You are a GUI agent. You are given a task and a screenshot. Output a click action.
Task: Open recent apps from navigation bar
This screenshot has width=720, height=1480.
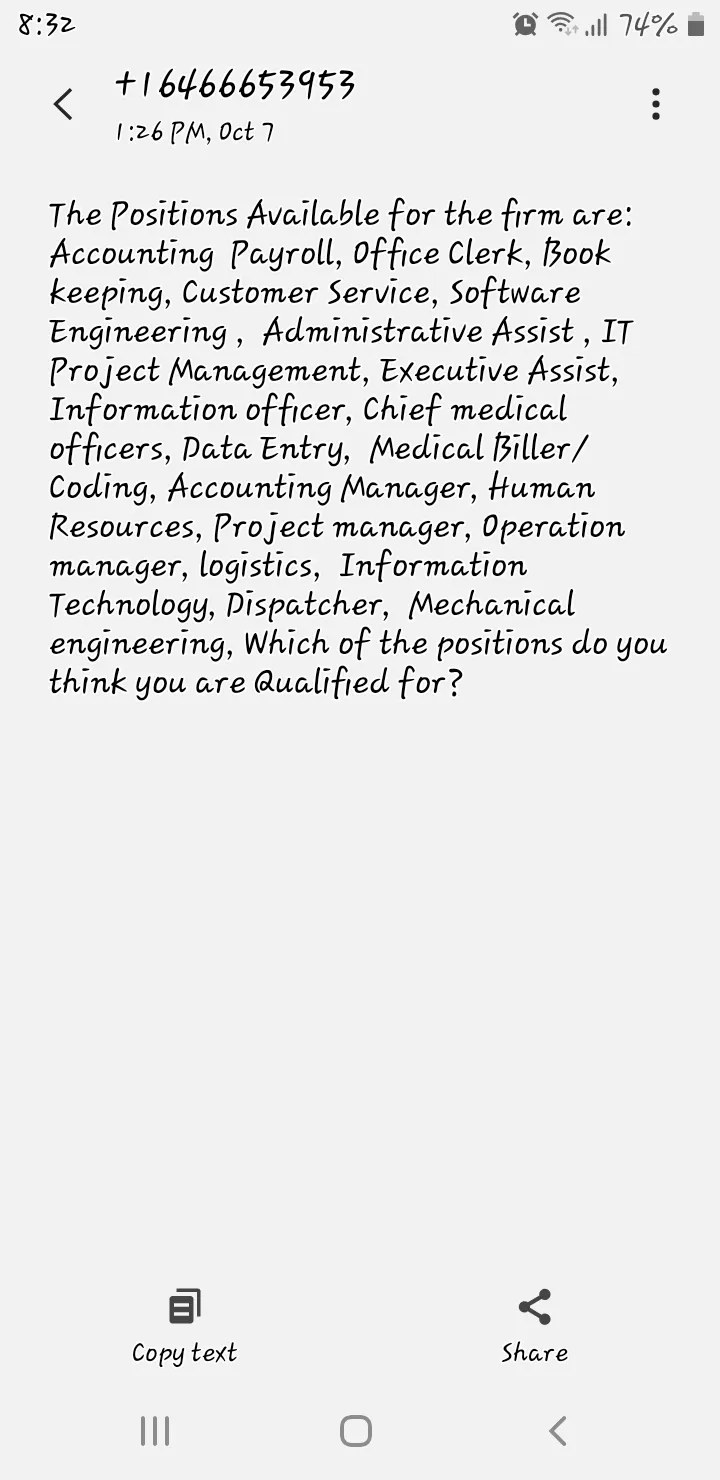tap(155, 1431)
